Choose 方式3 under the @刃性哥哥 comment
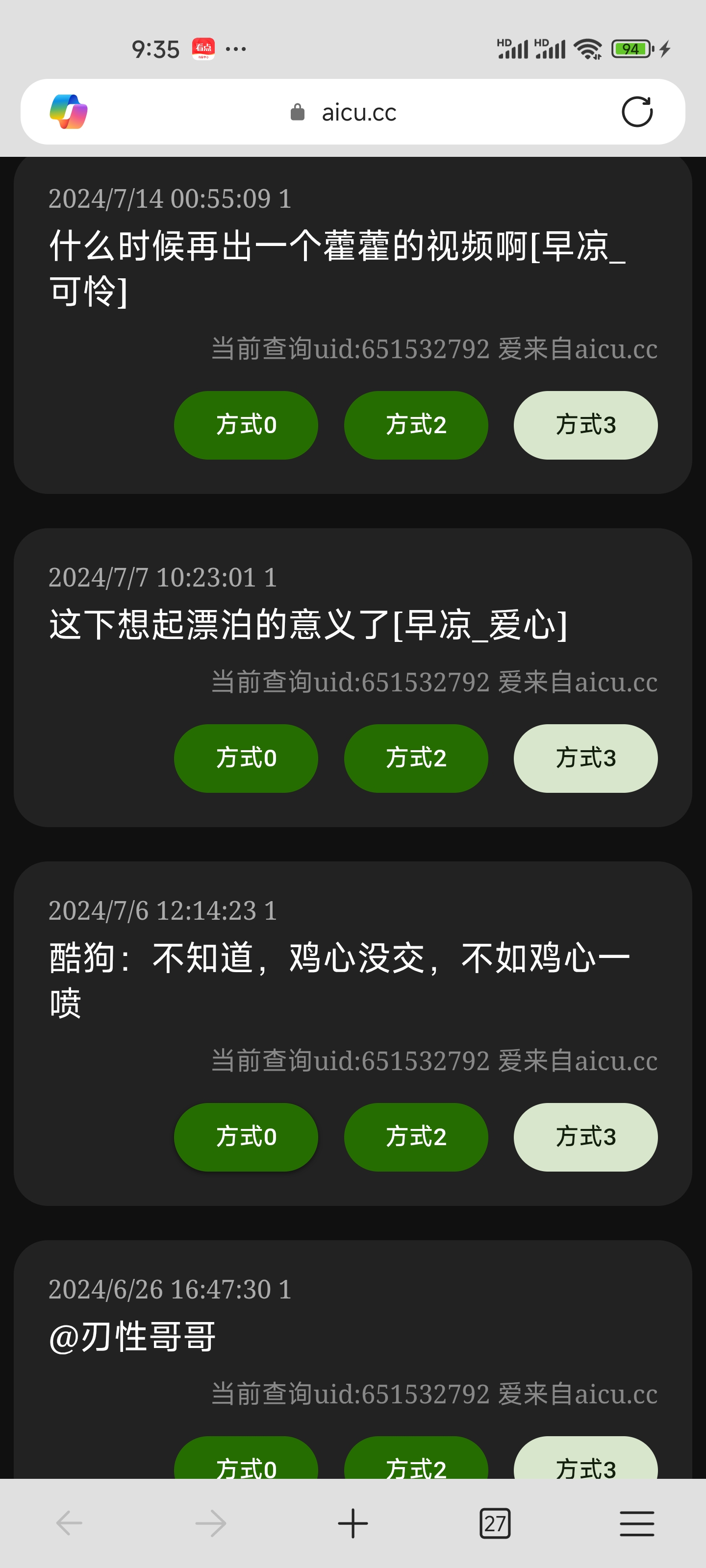706x1568 pixels. (x=585, y=1461)
